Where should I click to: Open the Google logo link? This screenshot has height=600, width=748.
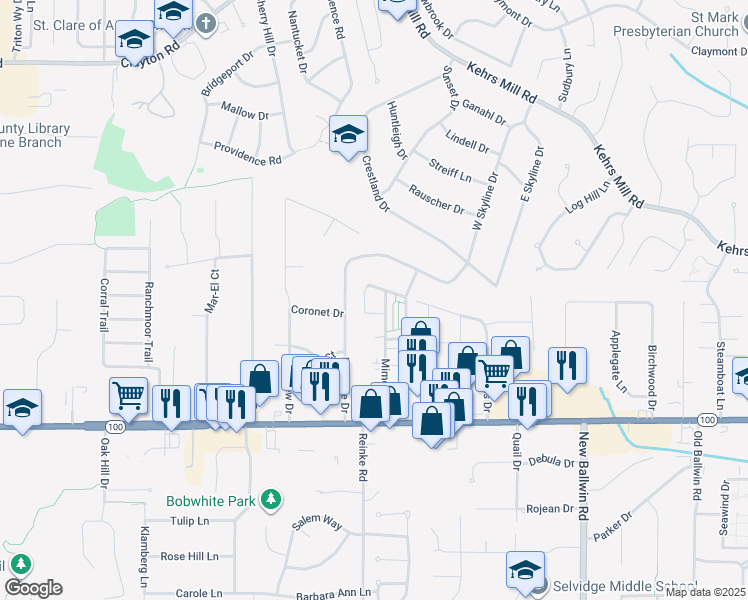coord(33,588)
